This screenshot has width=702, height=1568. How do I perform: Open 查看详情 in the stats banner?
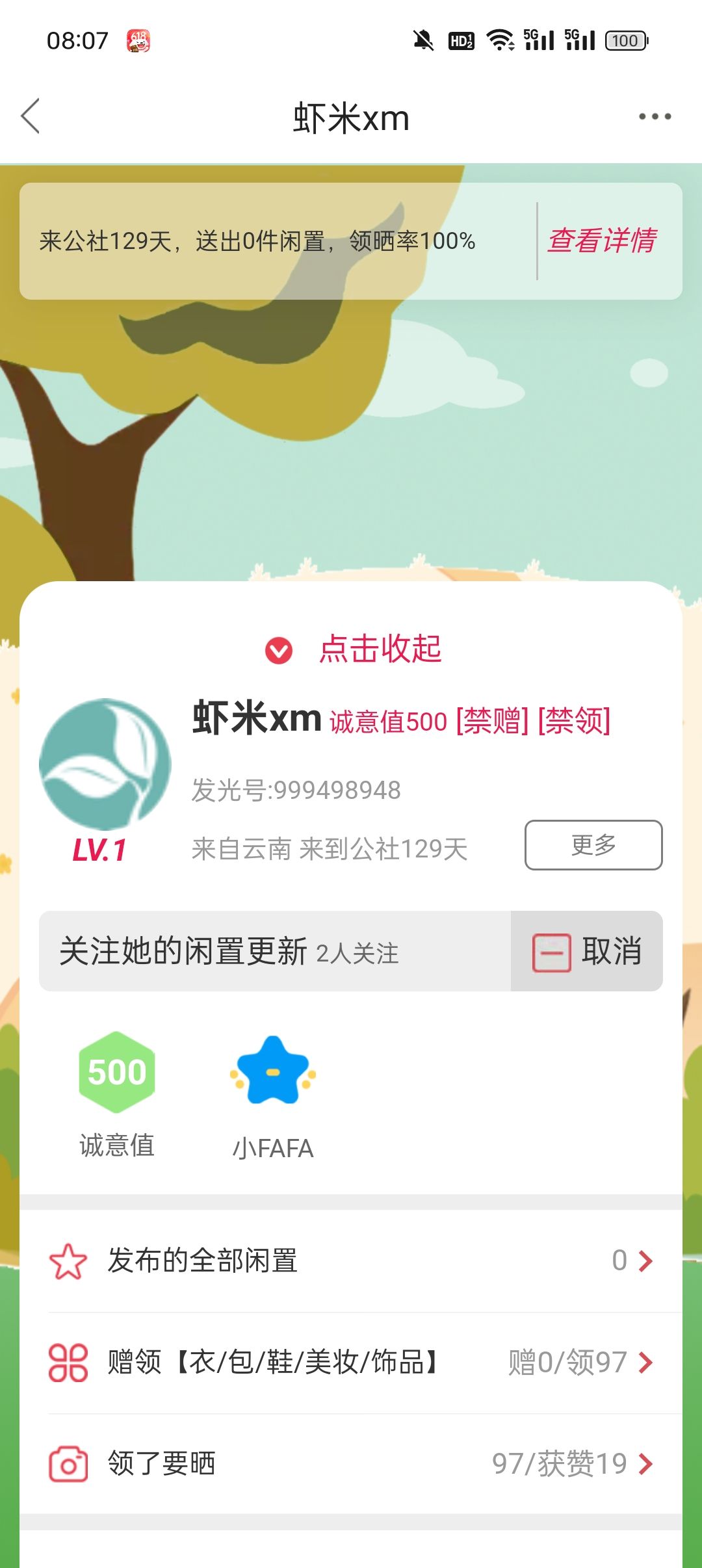pyautogui.click(x=602, y=241)
